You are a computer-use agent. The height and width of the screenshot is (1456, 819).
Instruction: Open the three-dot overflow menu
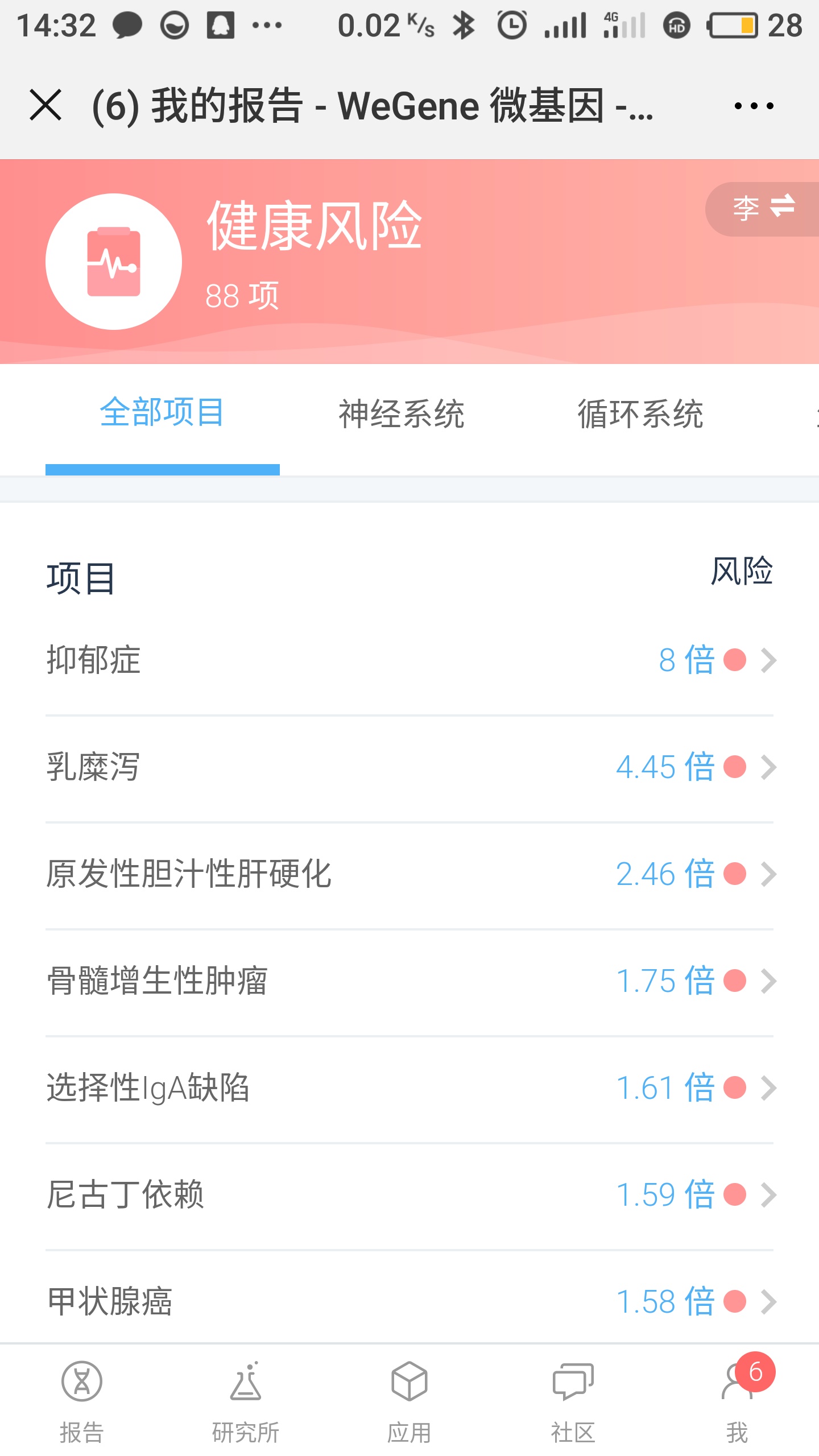tap(754, 106)
